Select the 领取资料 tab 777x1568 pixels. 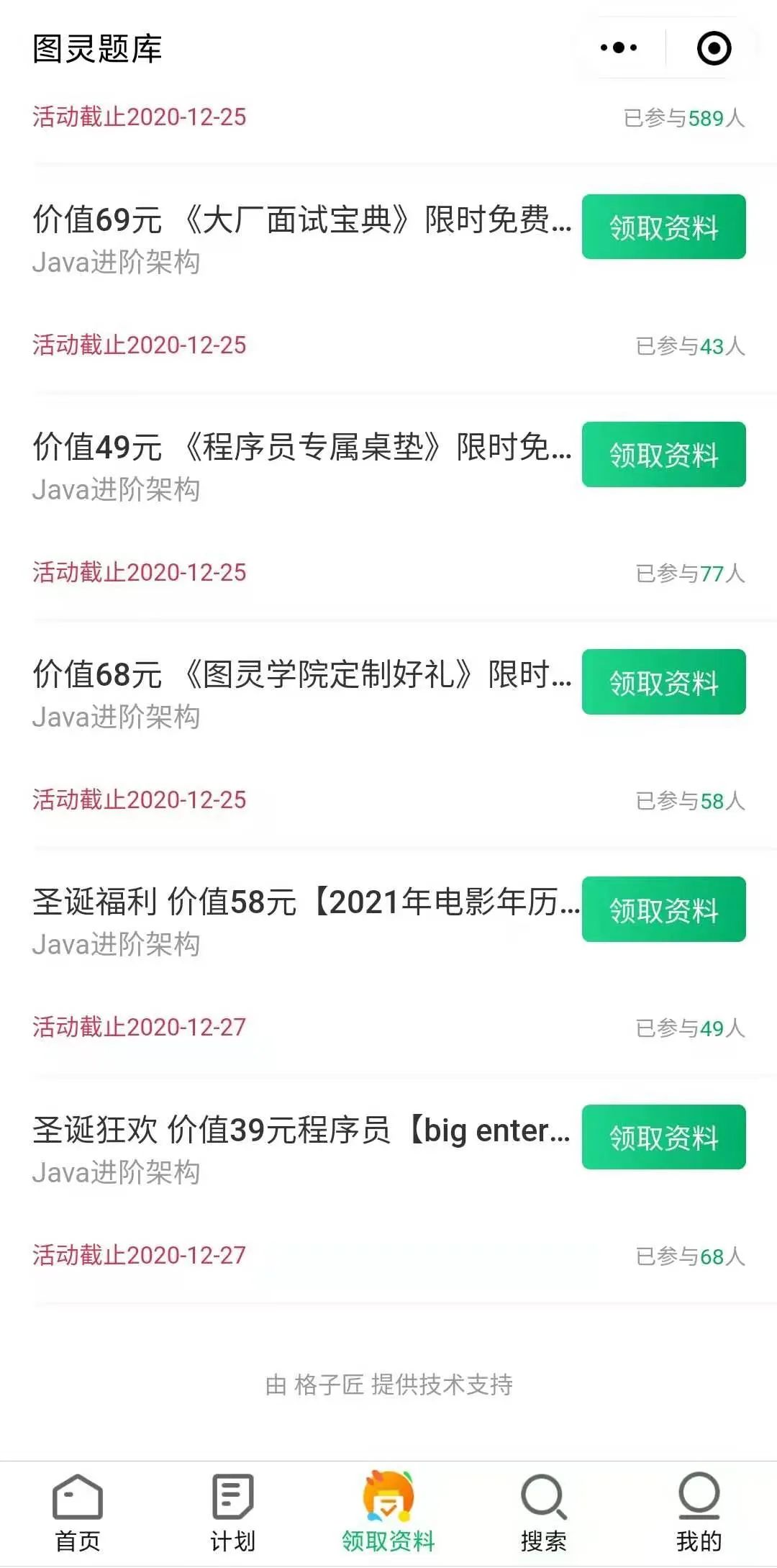click(x=388, y=1513)
